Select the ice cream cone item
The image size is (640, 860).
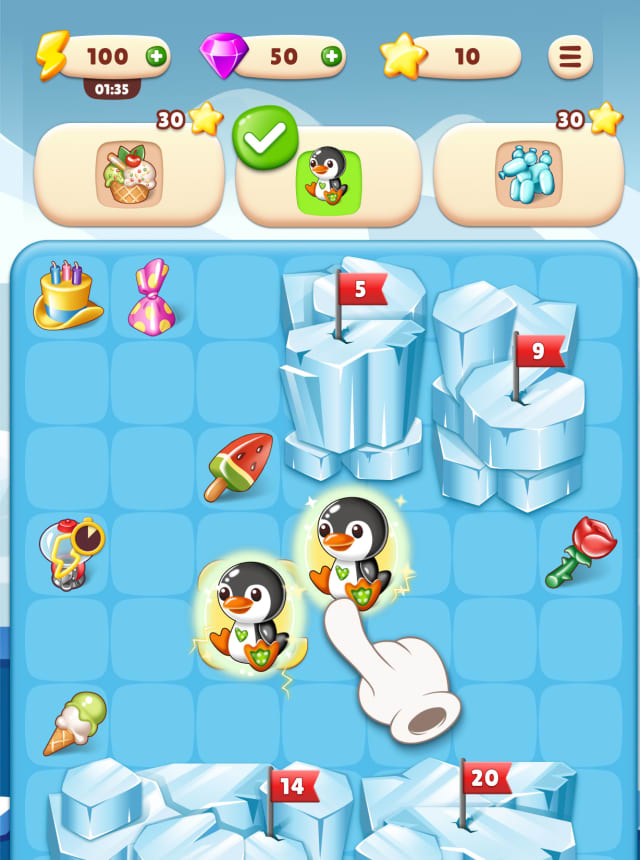(x=75, y=722)
